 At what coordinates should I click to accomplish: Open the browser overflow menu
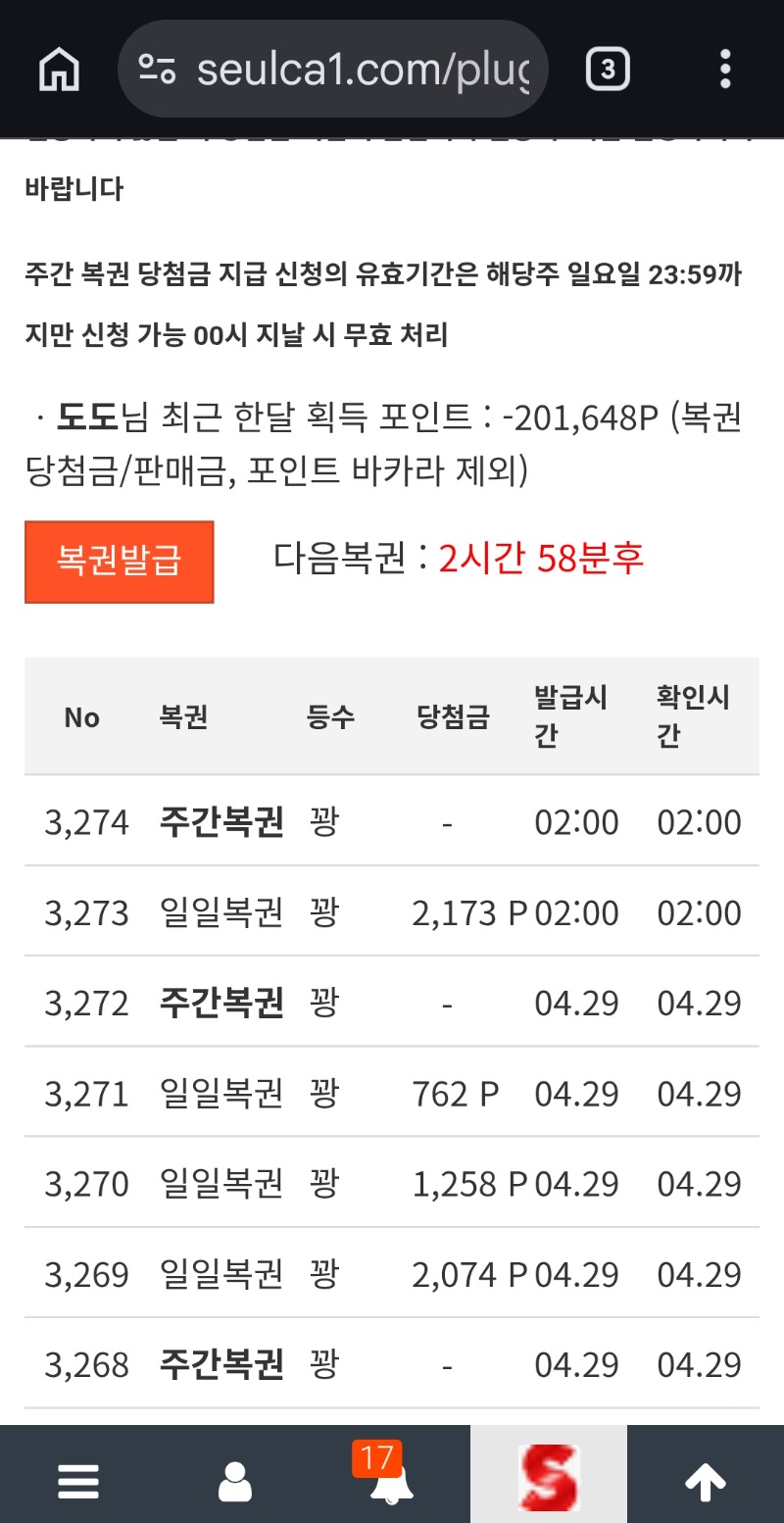[725, 70]
